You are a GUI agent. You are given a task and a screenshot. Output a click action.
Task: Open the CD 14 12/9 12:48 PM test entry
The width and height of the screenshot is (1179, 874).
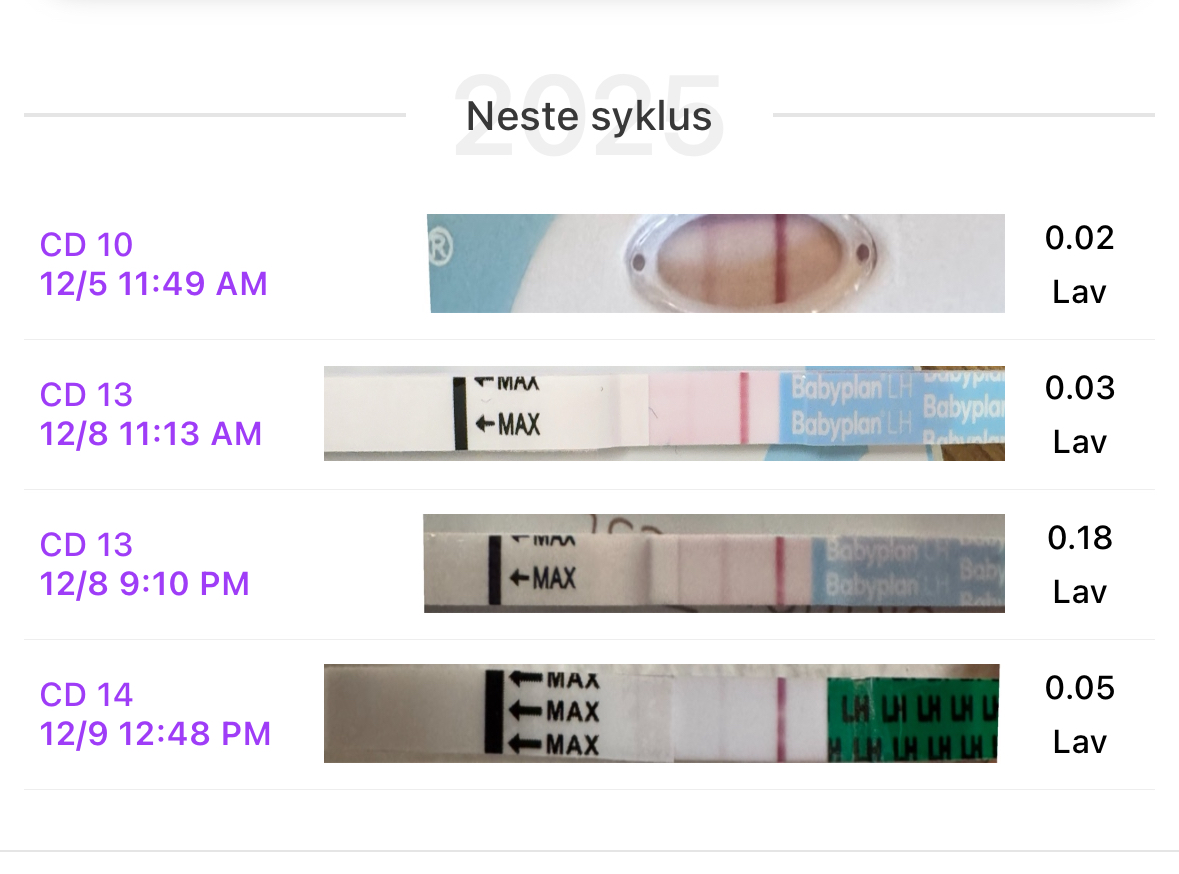pos(155,714)
